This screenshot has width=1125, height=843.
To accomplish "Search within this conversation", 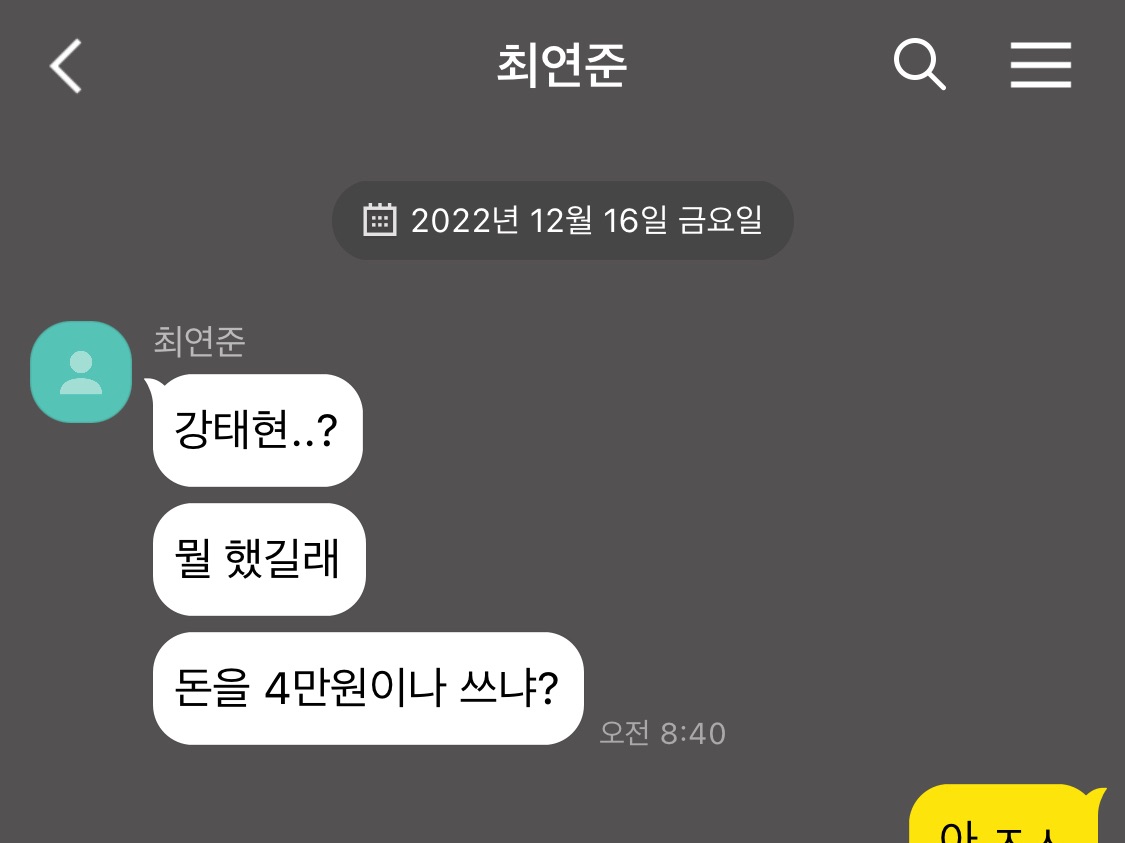I will [x=918, y=66].
